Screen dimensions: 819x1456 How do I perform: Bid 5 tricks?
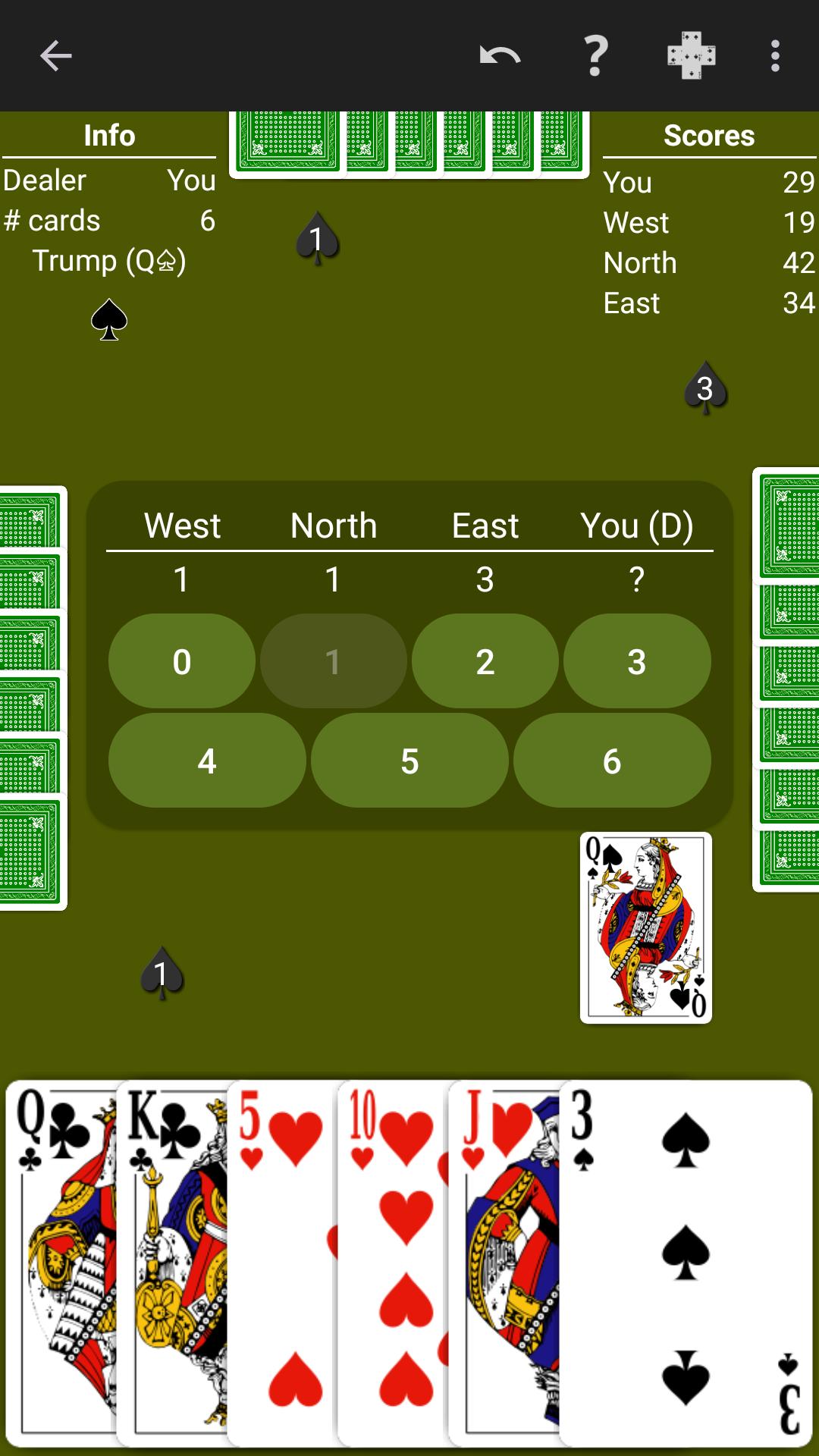coord(409,761)
